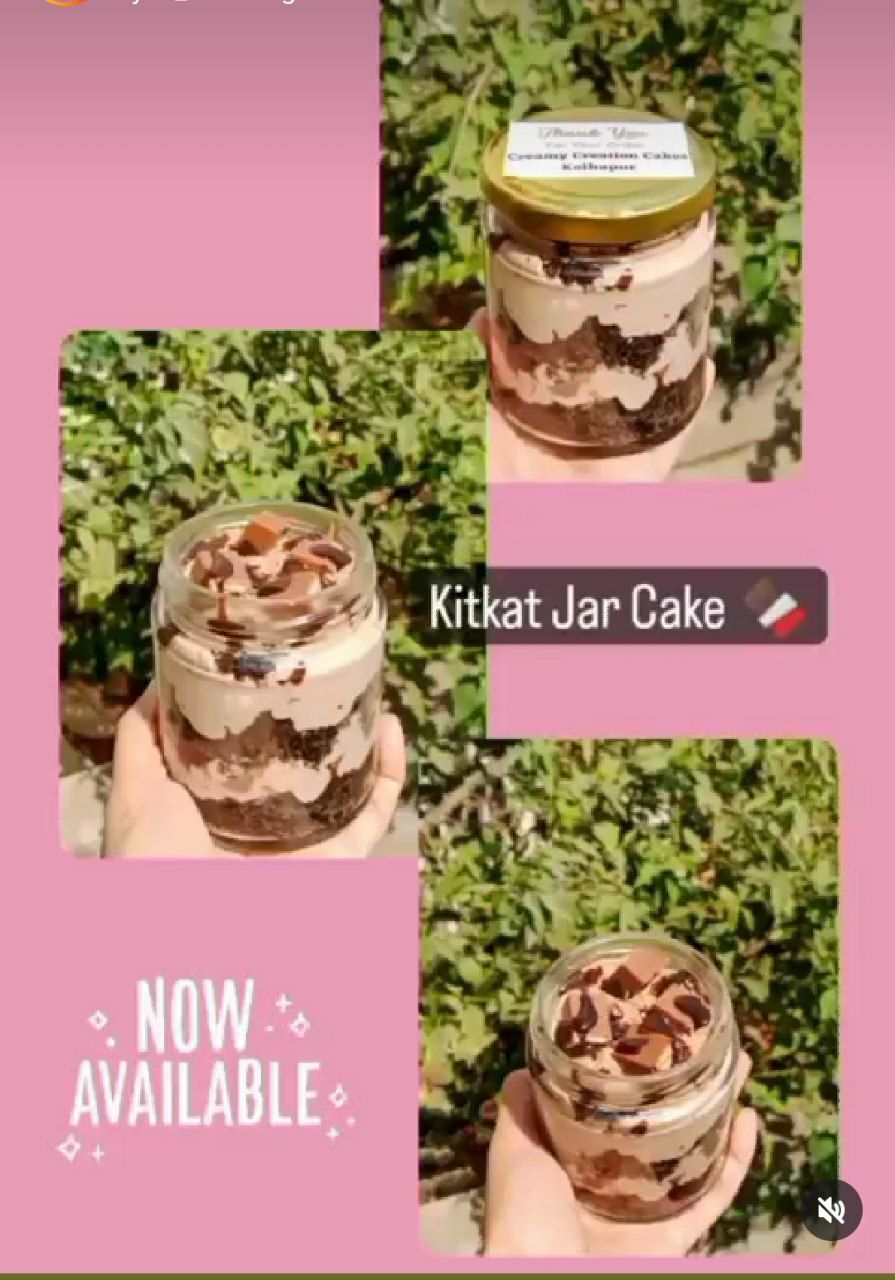
Task: Unmute the video sound
Action: [x=831, y=1210]
